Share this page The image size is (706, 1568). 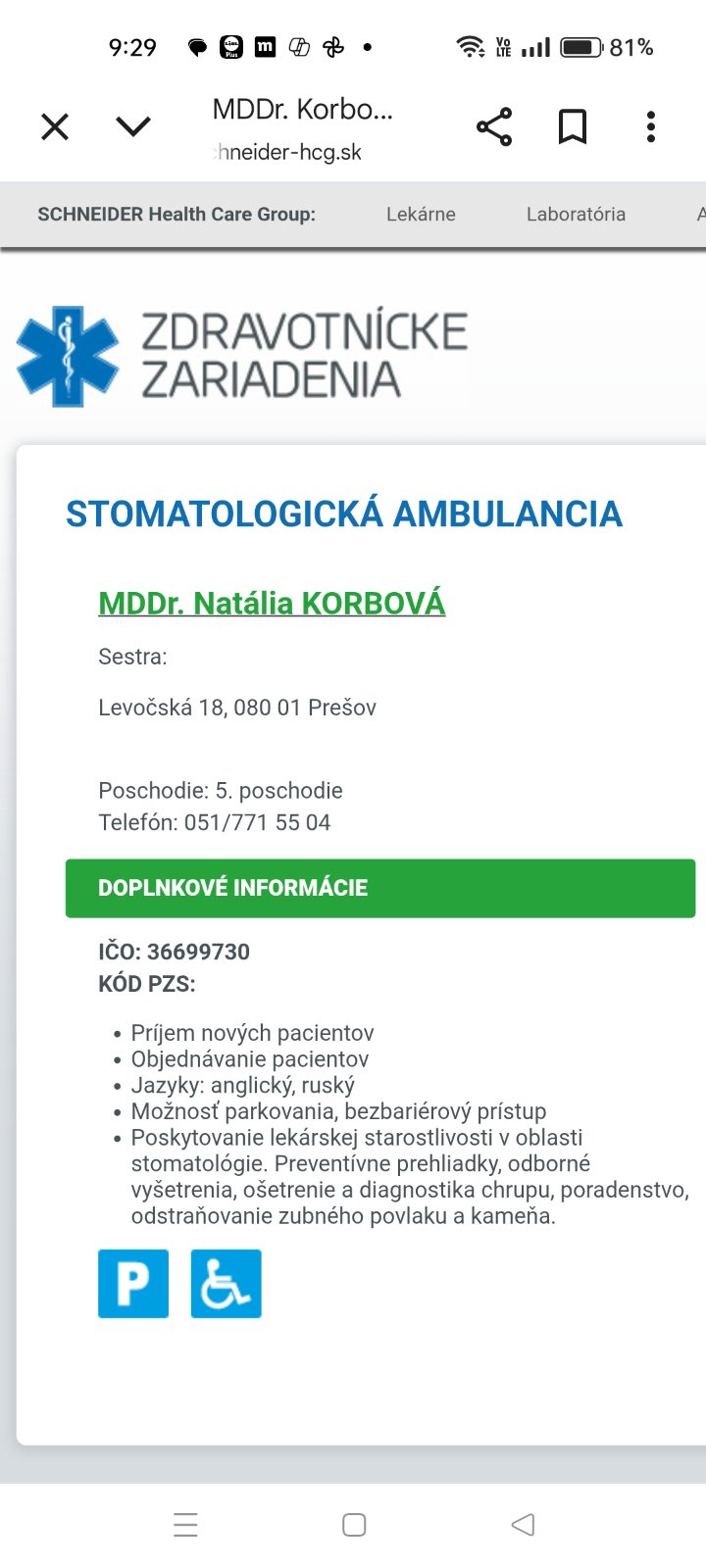coord(494,126)
